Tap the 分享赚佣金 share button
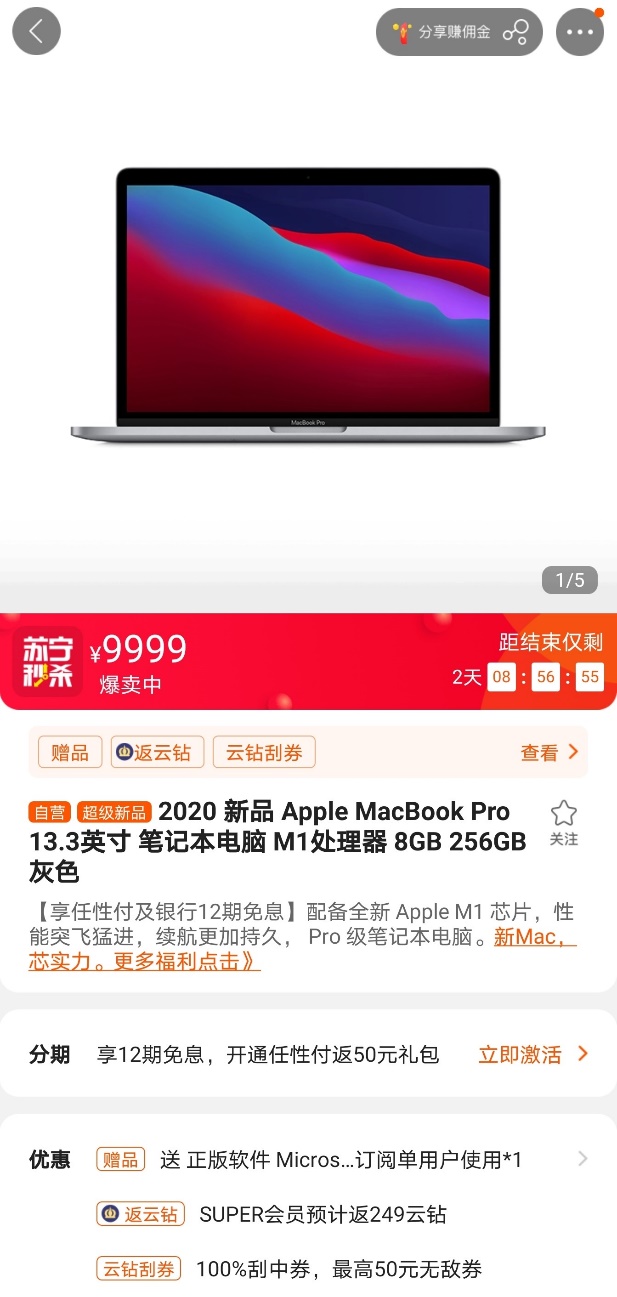Image resolution: width=617 pixels, height=1297 pixels. click(459, 32)
